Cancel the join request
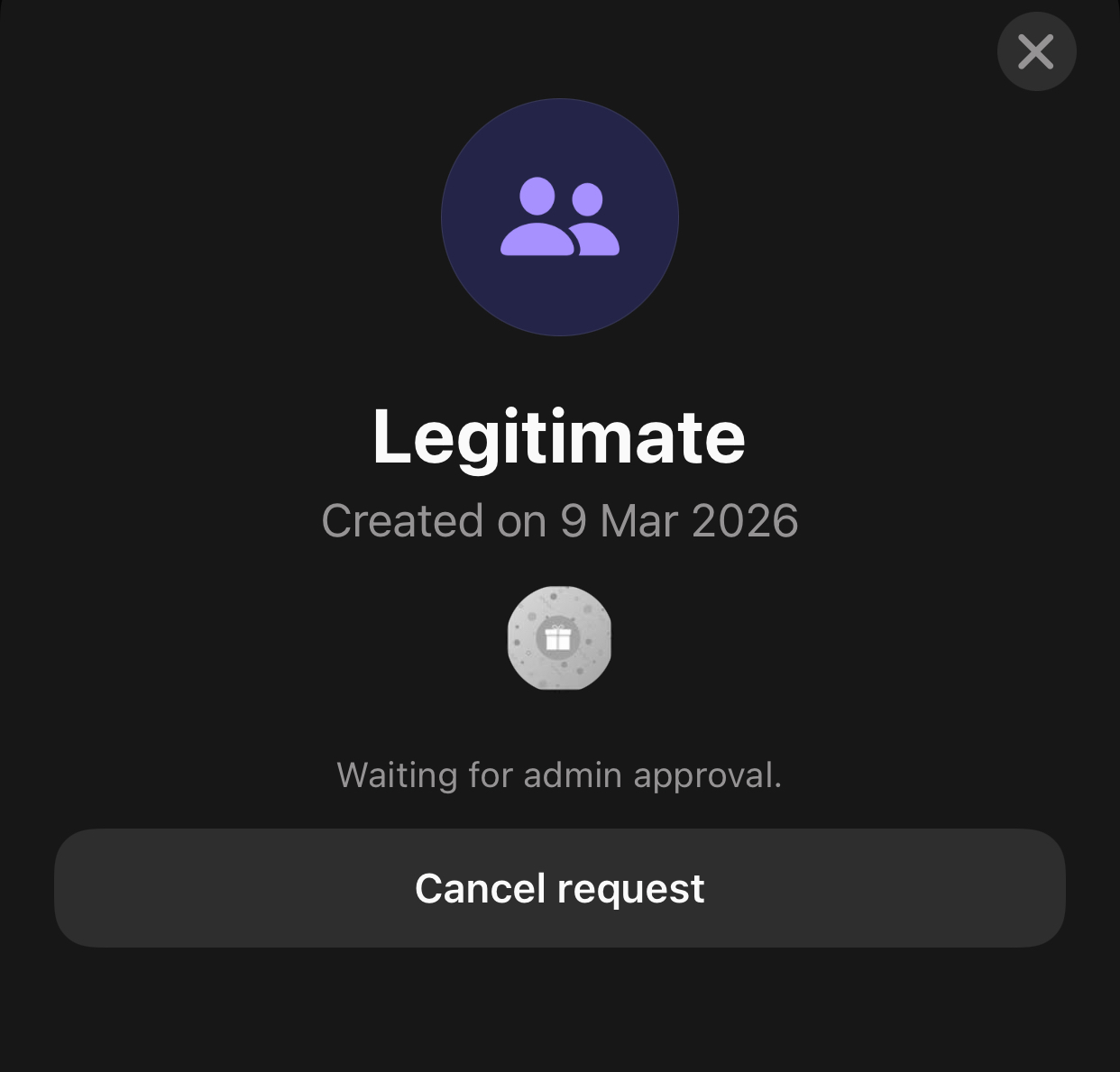Viewport: 1120px width, 1072px height. [x=559, y=888]
